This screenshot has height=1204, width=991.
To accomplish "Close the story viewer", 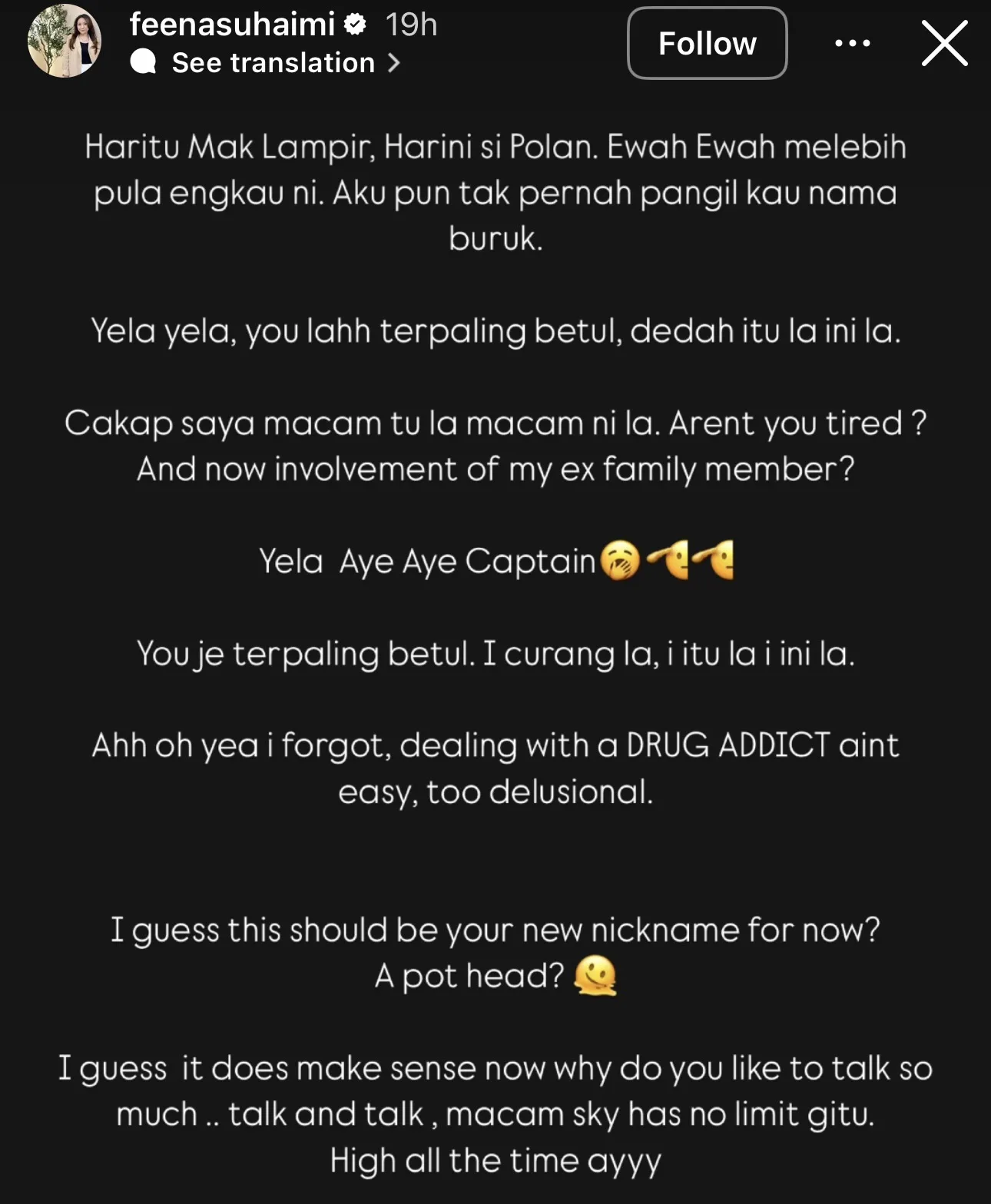I will point(944,43).
